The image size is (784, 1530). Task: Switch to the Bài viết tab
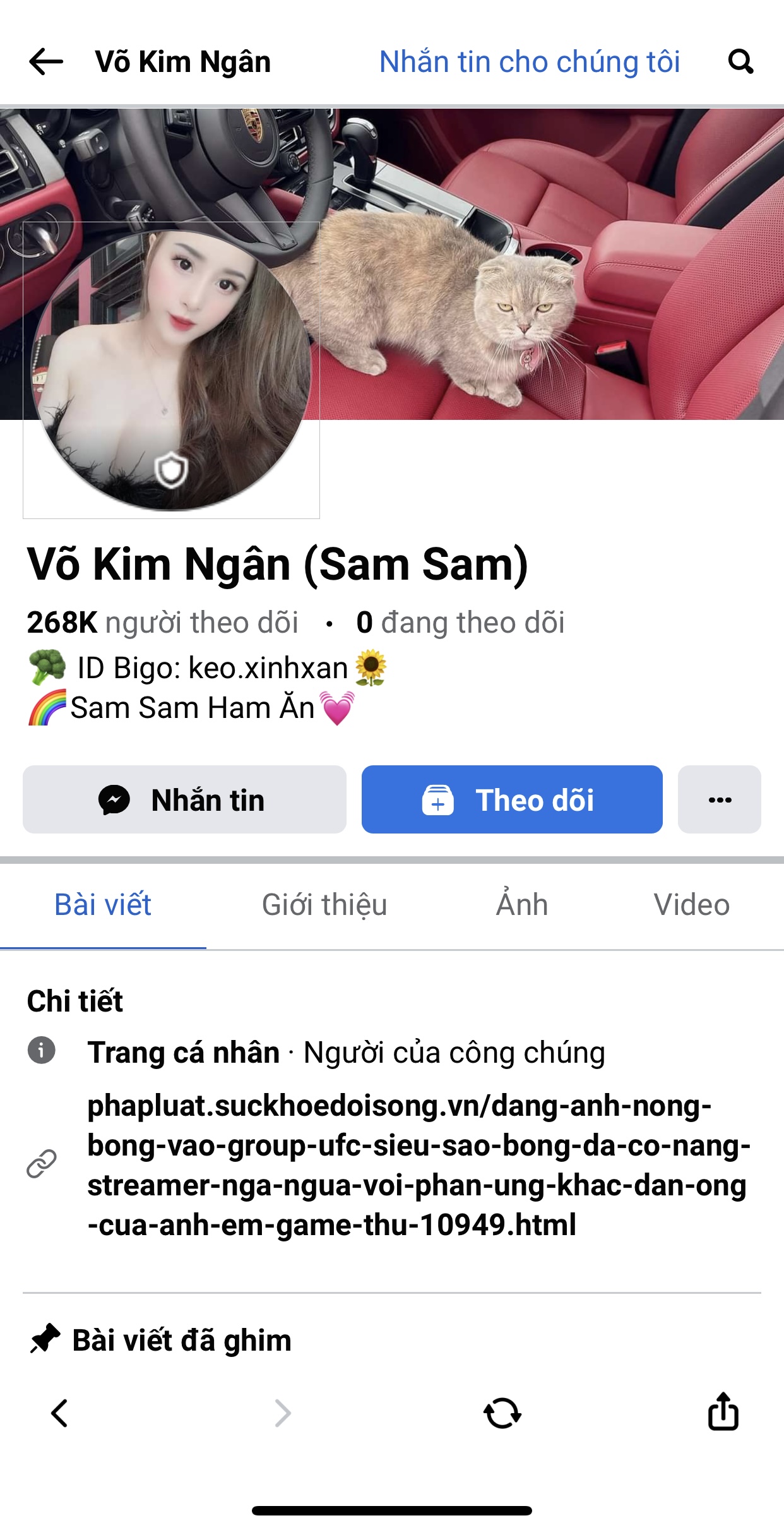pyautogui.click(x=103, y=905)
